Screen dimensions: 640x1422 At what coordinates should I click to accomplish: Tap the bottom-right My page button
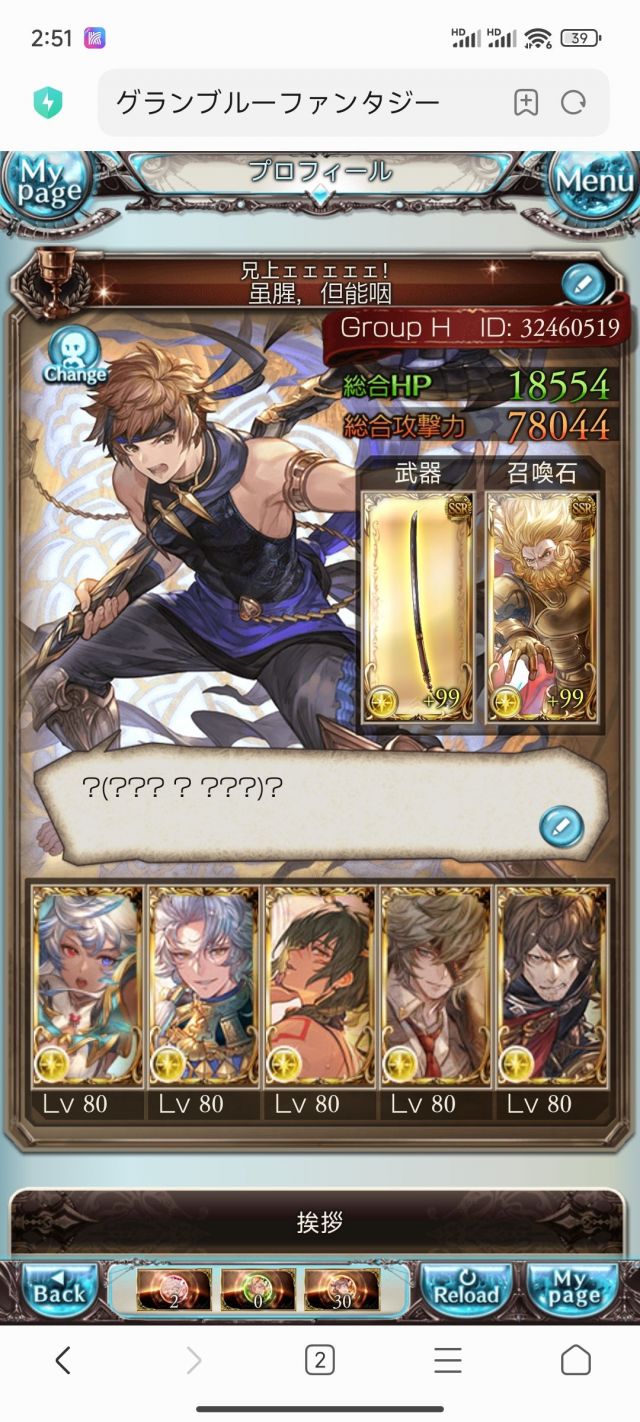point(571,1292)
